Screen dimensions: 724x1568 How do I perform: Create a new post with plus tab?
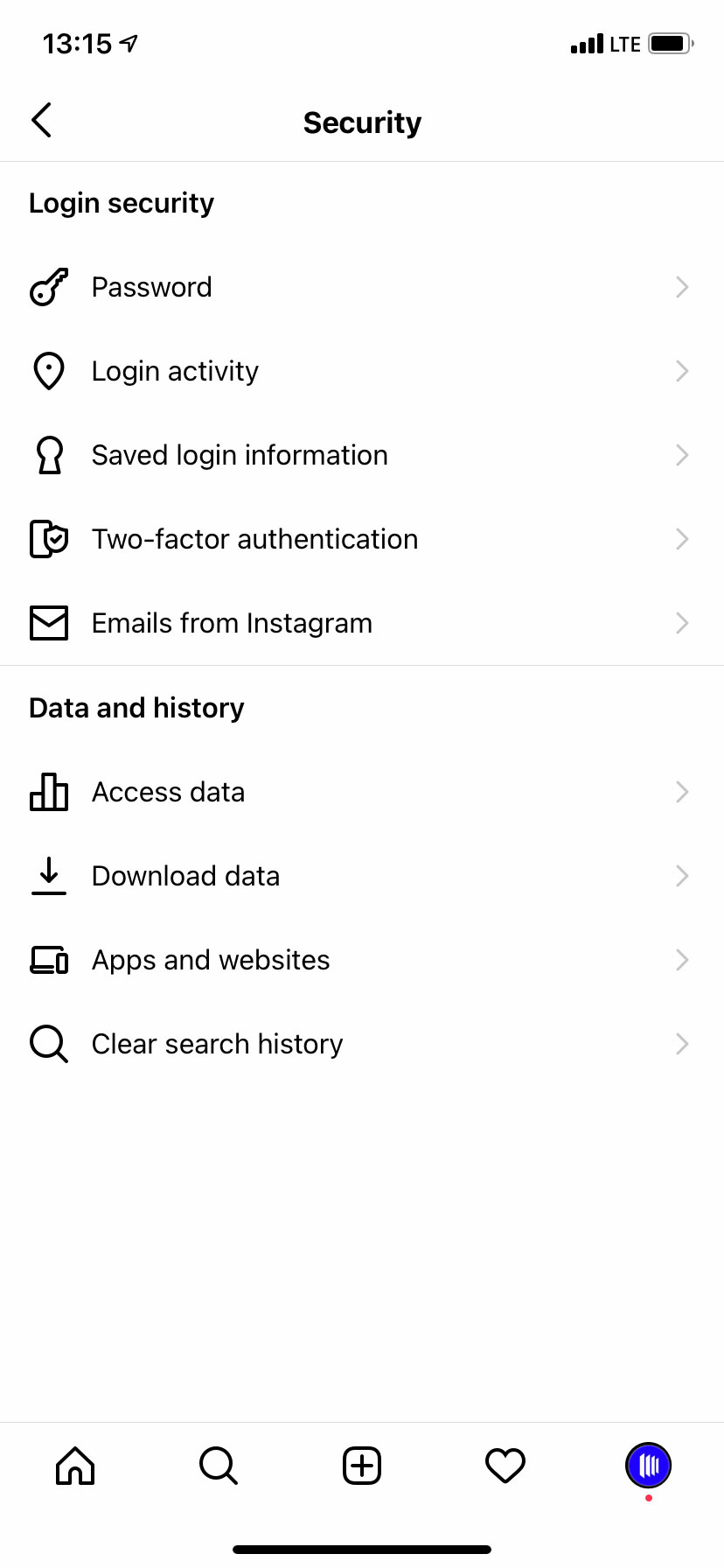point(362,1465)
